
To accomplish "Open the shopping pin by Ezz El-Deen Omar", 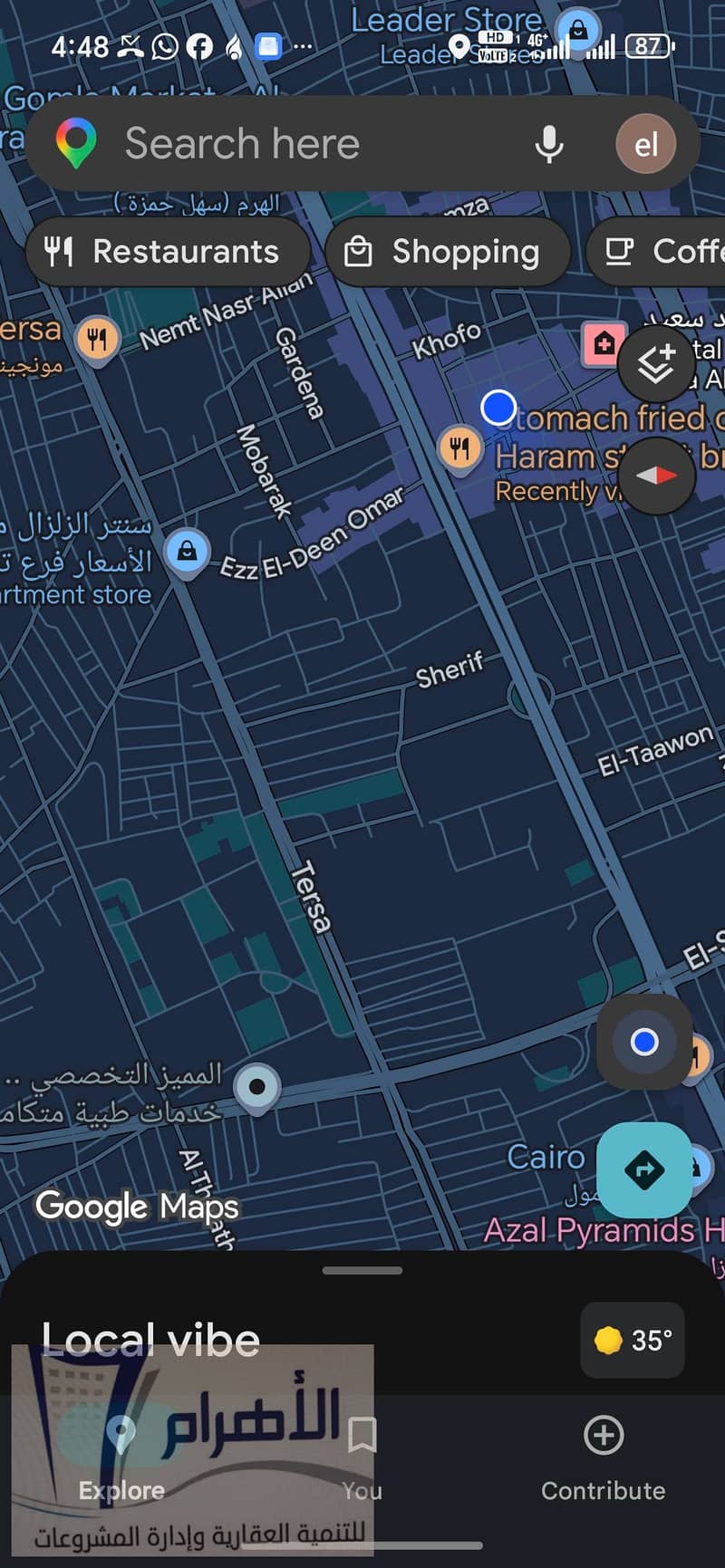I will tap(187, 551).
